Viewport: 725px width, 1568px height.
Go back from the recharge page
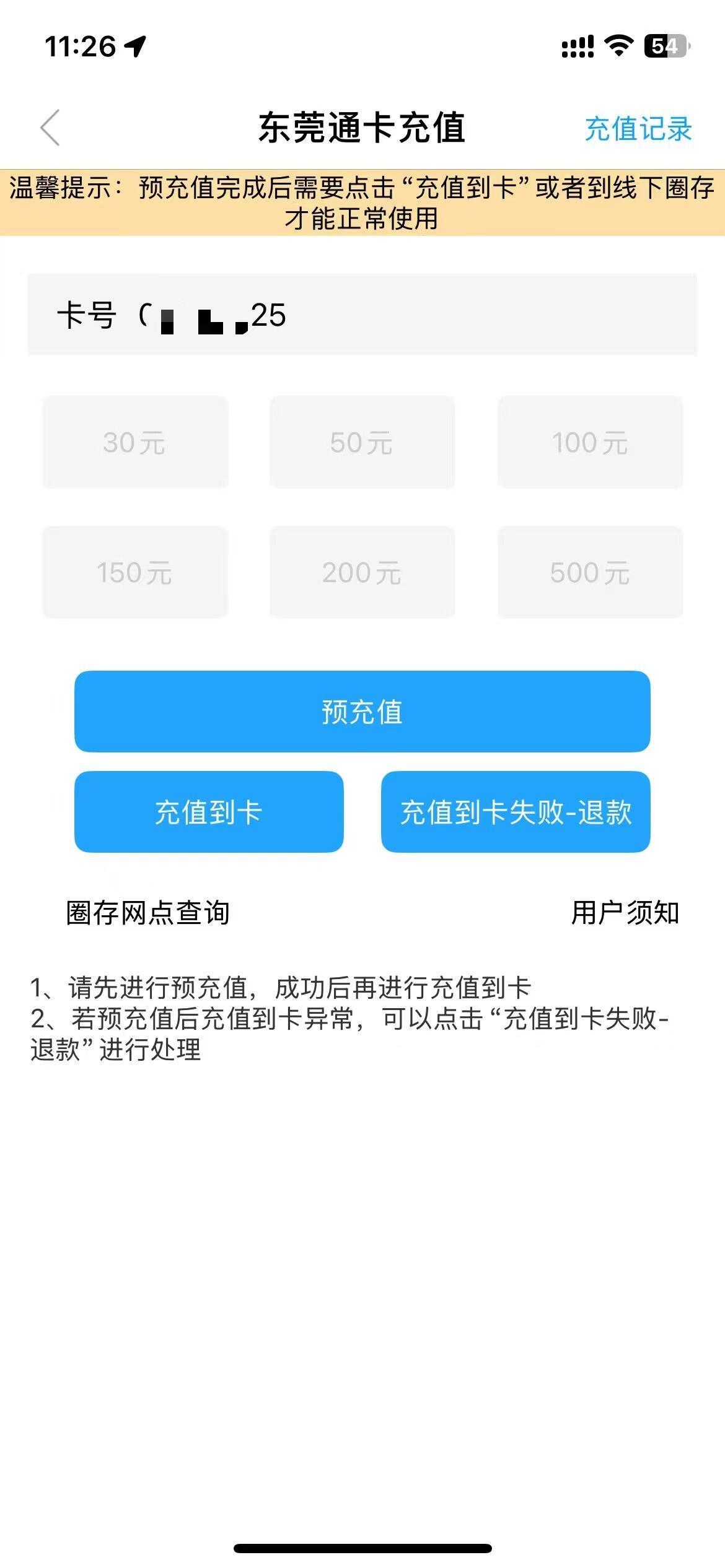point(51,128)
